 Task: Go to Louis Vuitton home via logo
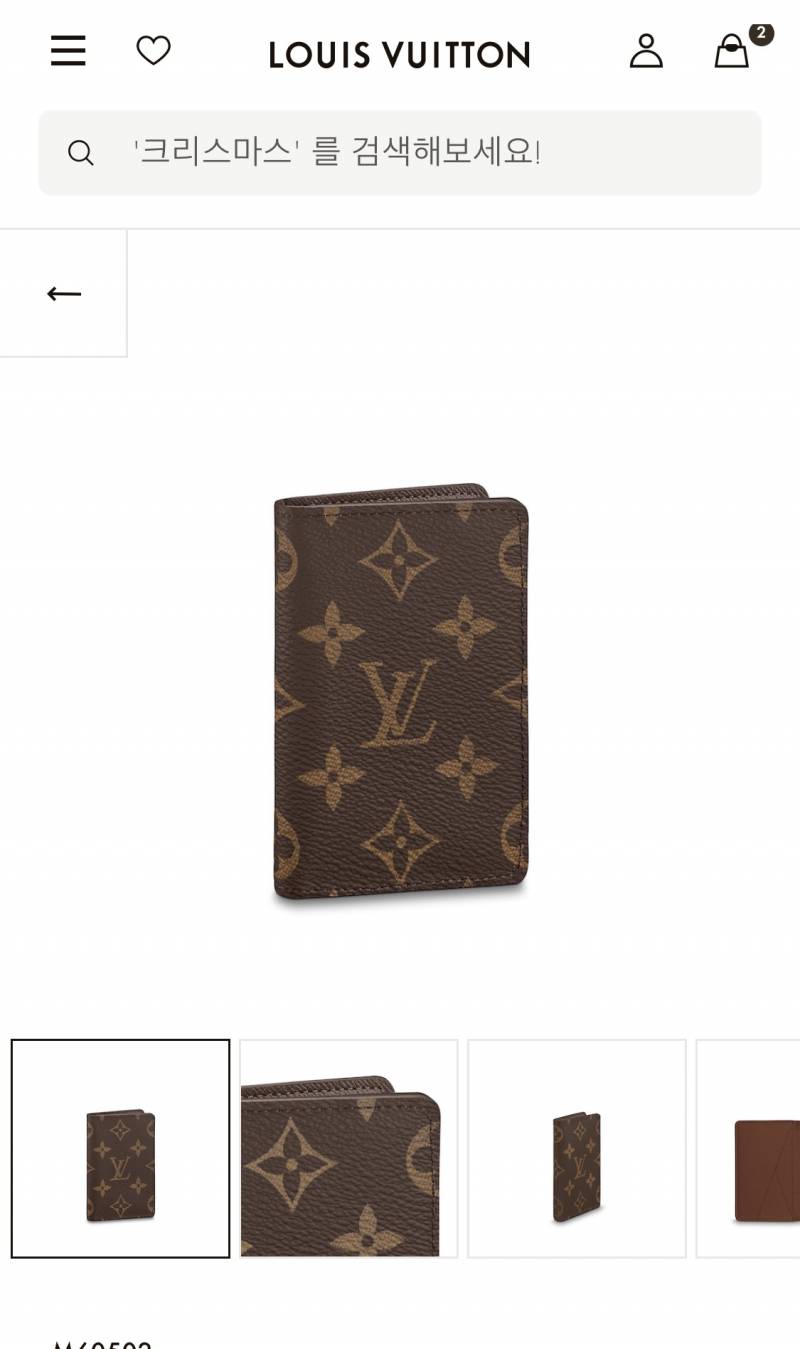pyautogui.click(x=399, y=54)
